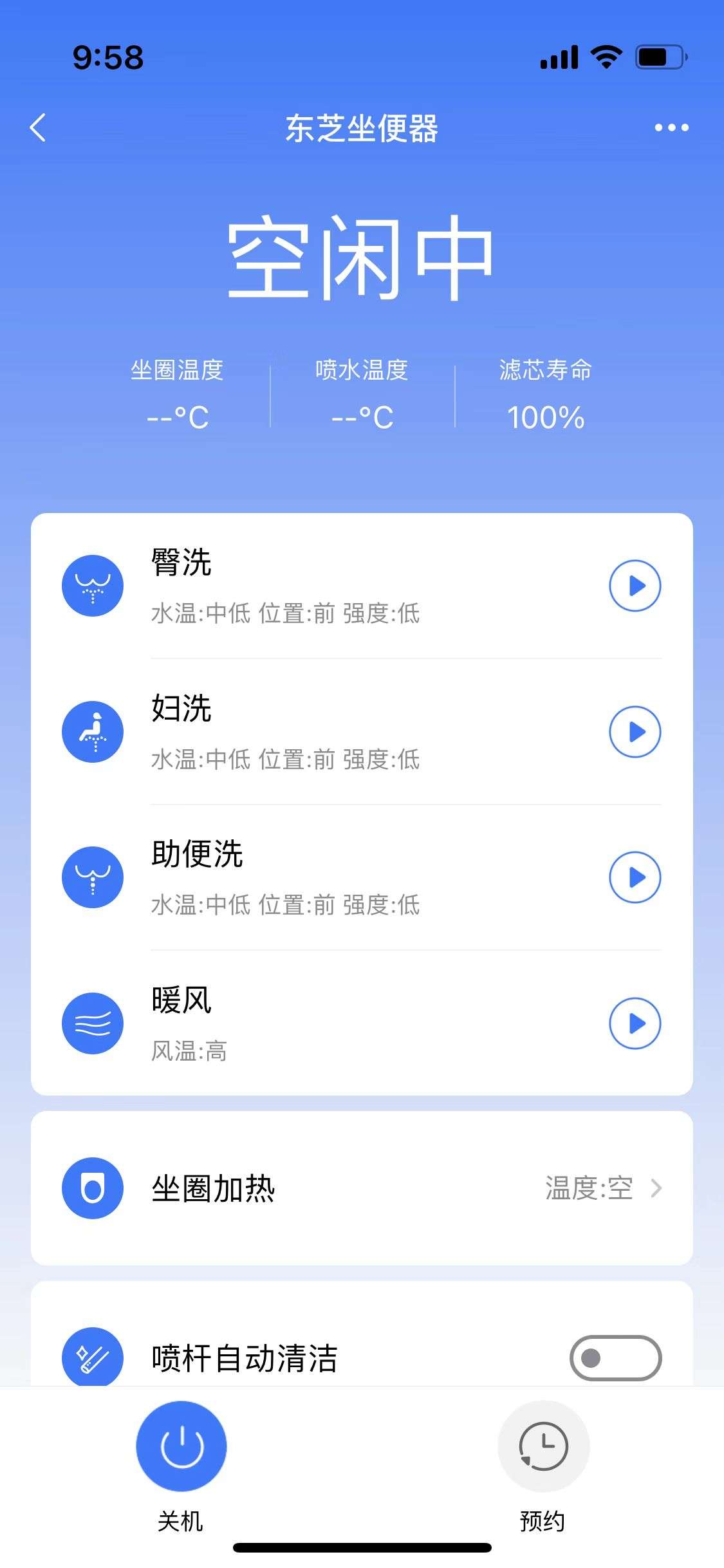Select the 臀洗 (rear wash) function icon
This screenshot has height=1568, width=724.
pos(92,585)
